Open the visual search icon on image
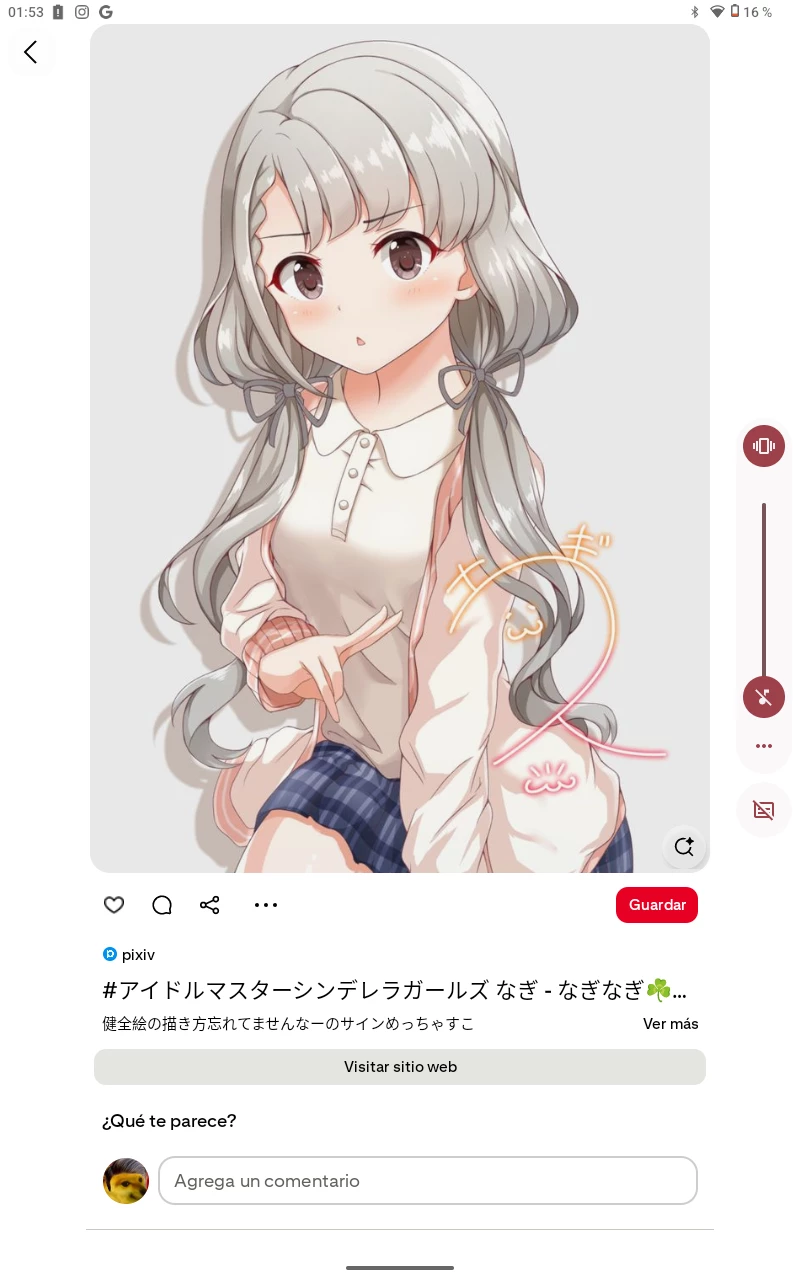The width and height of the screenshot is (800, 1280). click(x=684, y=846)
